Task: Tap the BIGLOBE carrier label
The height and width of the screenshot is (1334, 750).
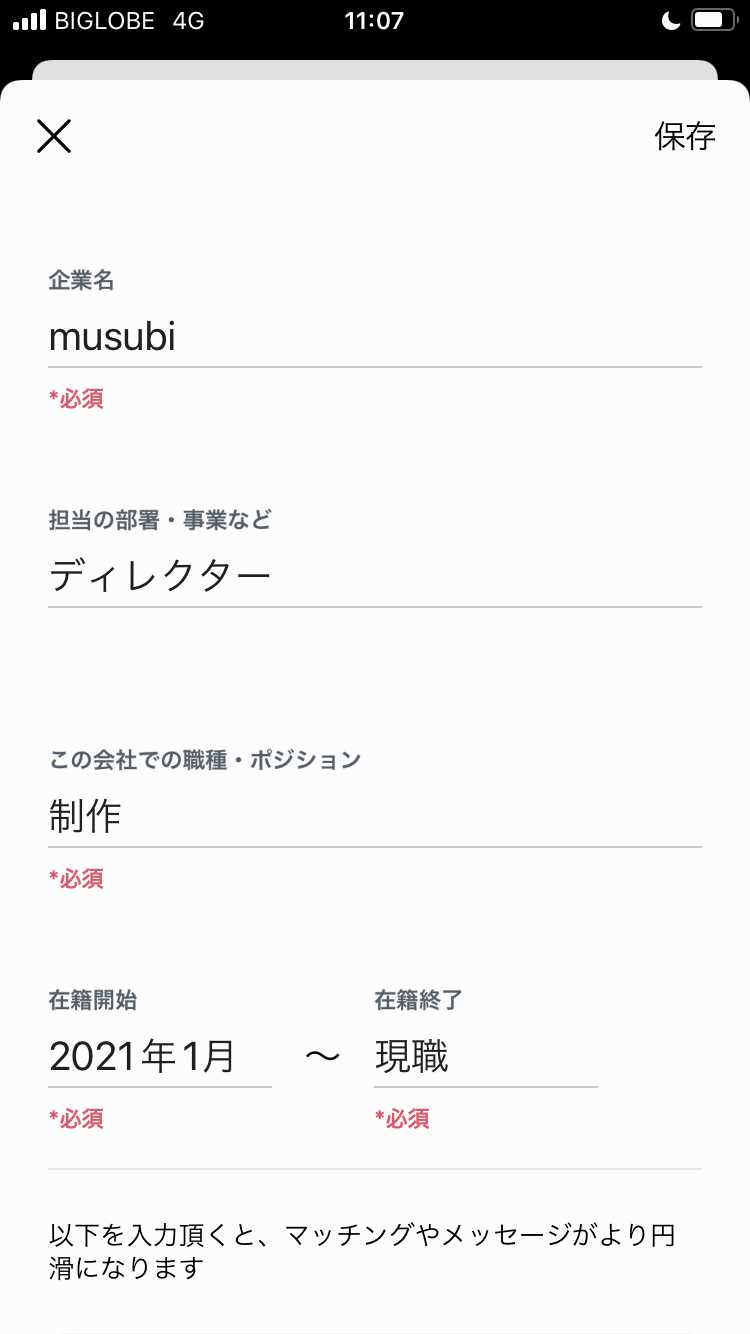Action: click(x=105, y=19)
